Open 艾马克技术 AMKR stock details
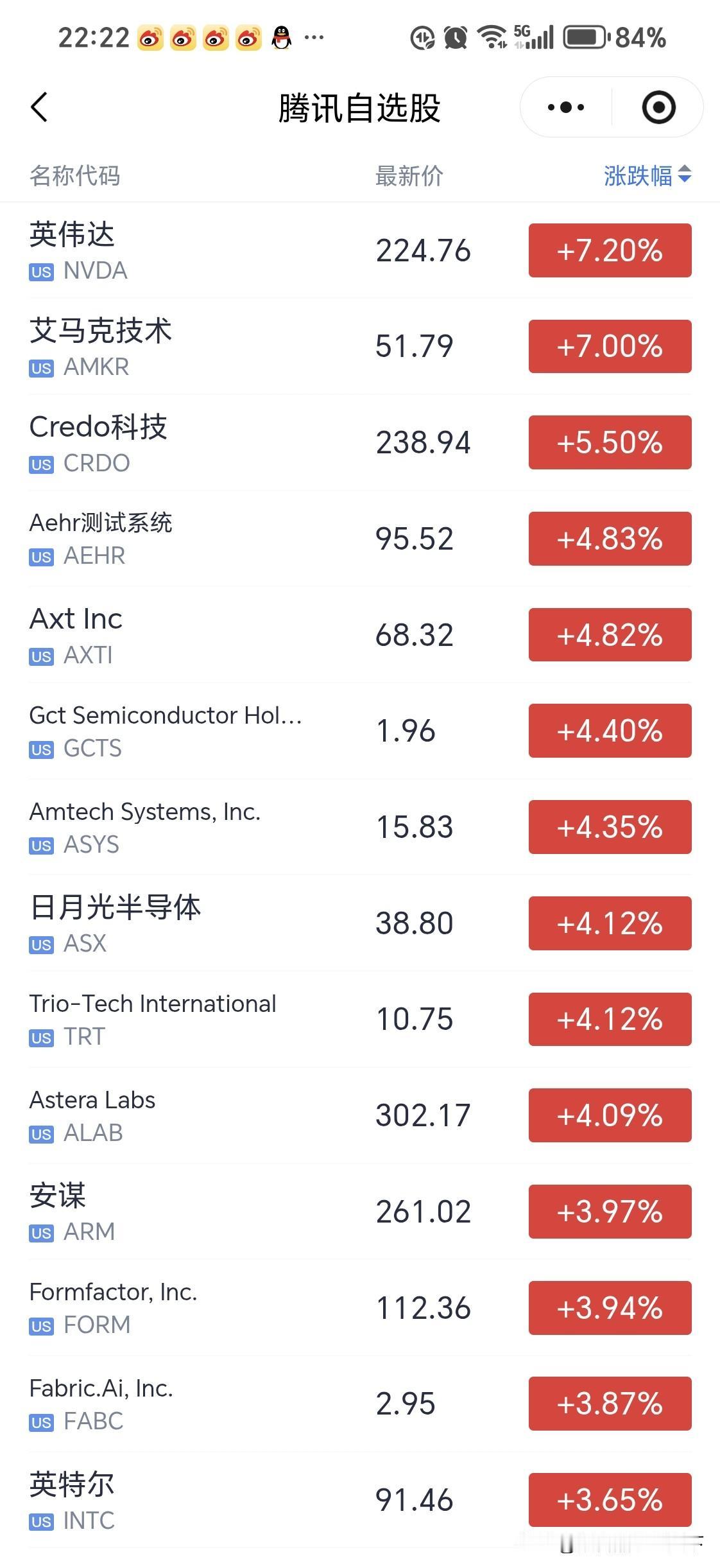 coord(360,346)
